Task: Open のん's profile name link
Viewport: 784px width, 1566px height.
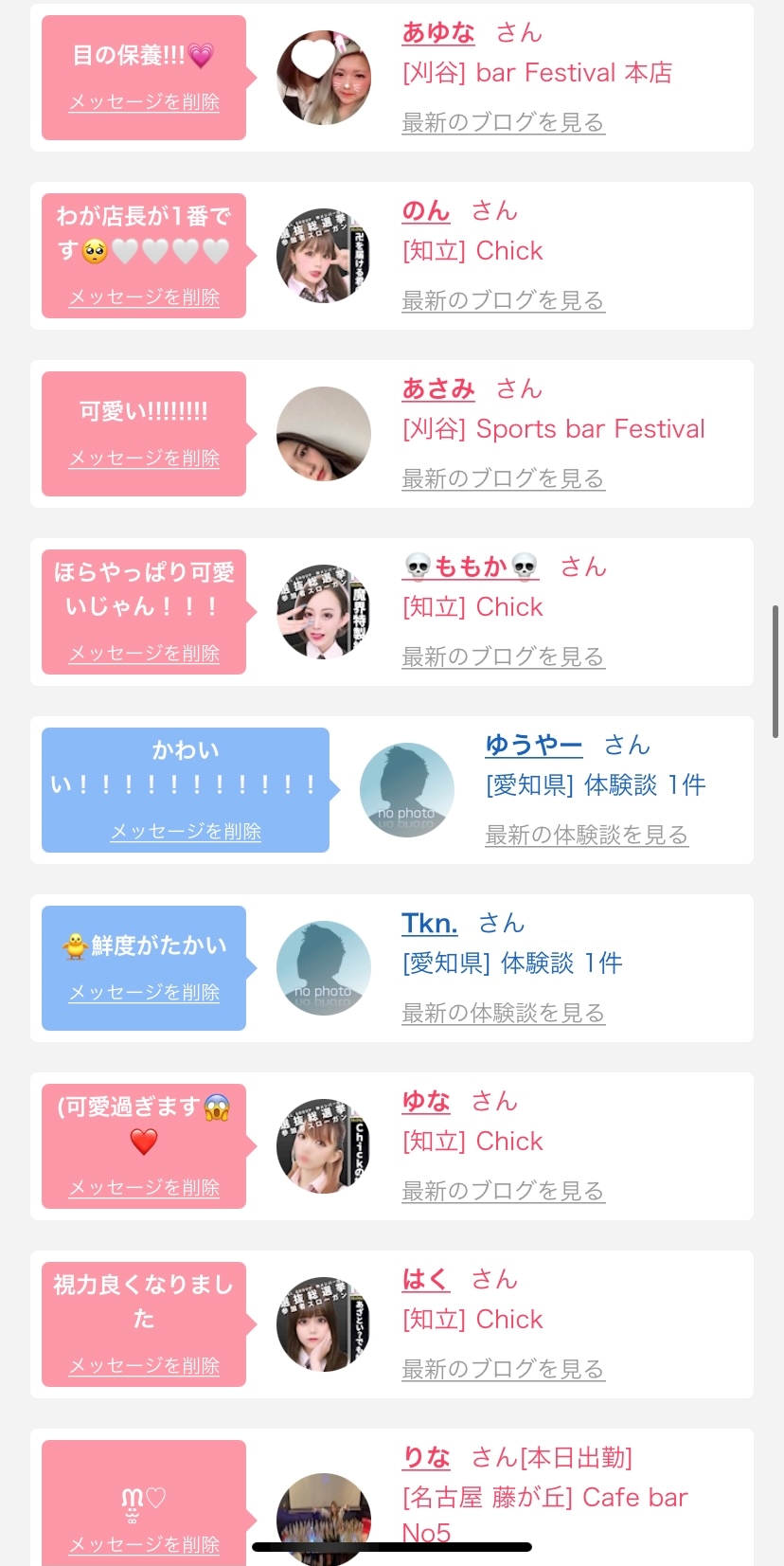Action: click(426, 211)
